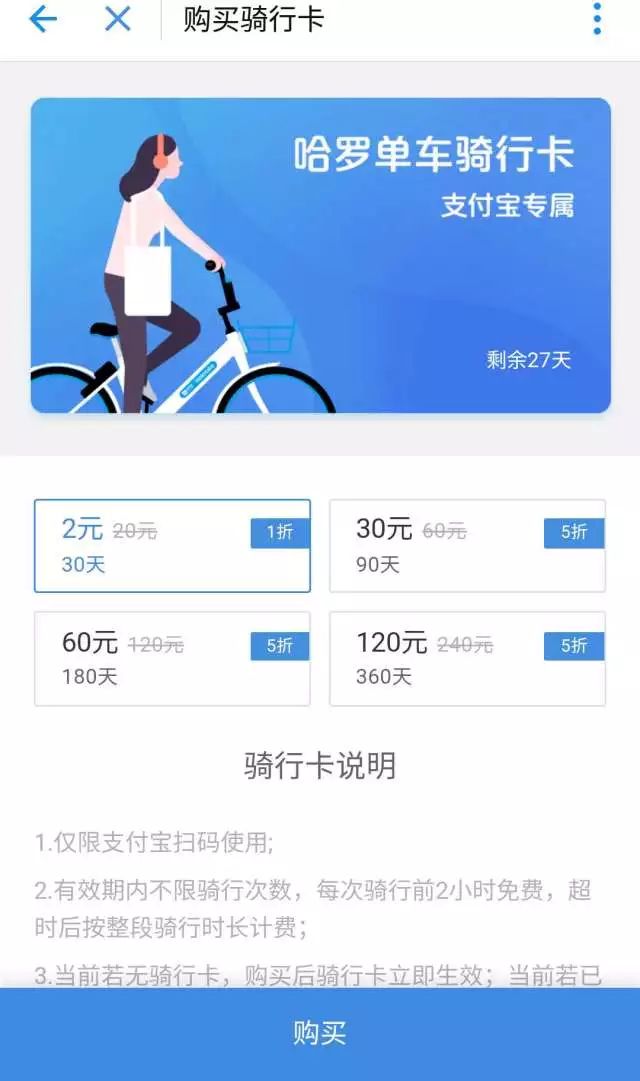Open the 哈罗单车骑行卡 banner card

(x=320, y=256)
